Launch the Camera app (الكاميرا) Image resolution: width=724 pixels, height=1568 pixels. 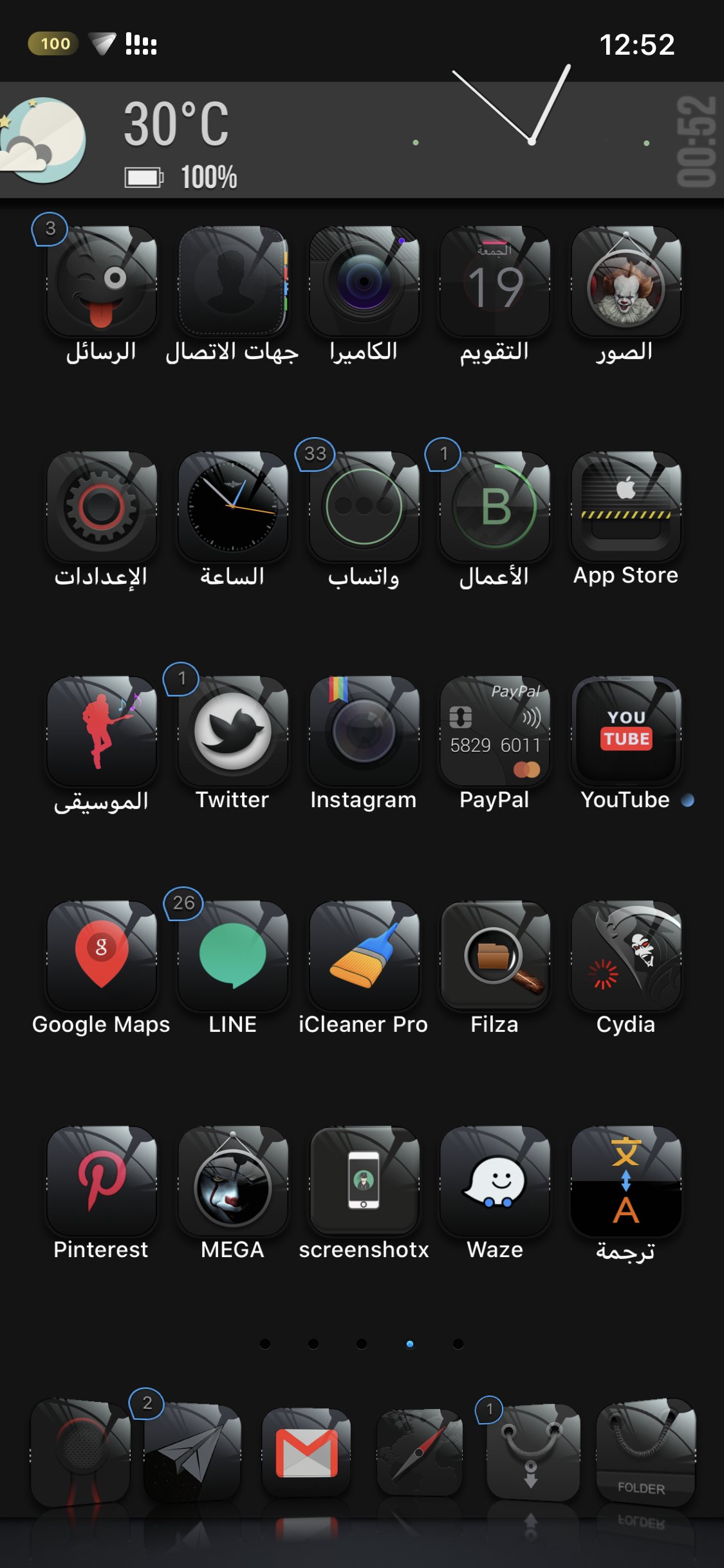pos(364,281)
